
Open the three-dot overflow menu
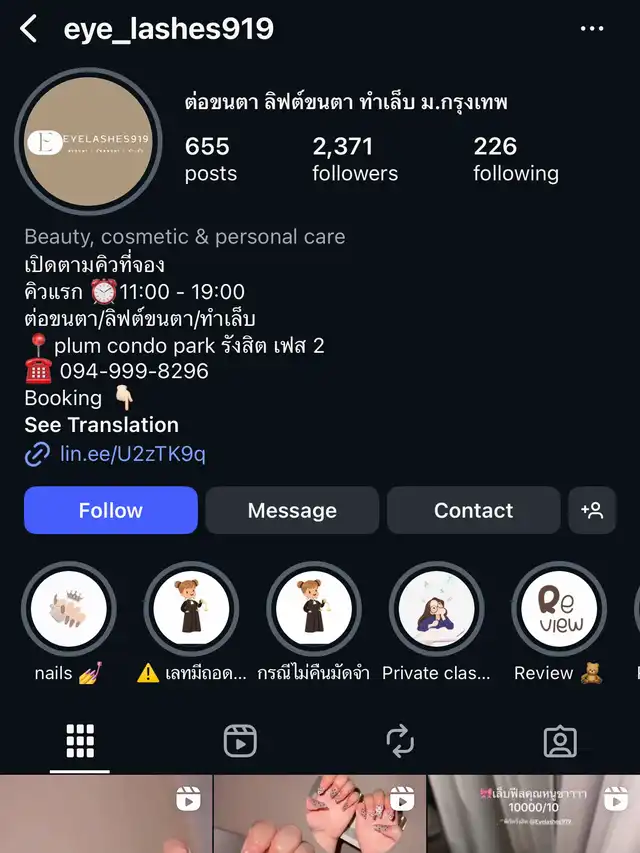coord(592,29)
